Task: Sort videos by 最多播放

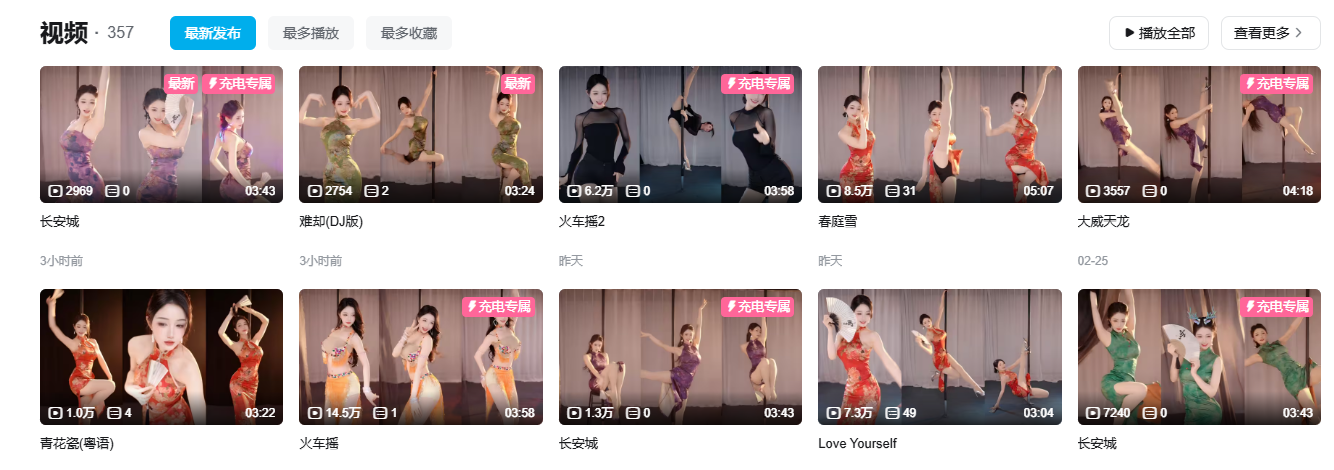Action: tap(310, 33)
